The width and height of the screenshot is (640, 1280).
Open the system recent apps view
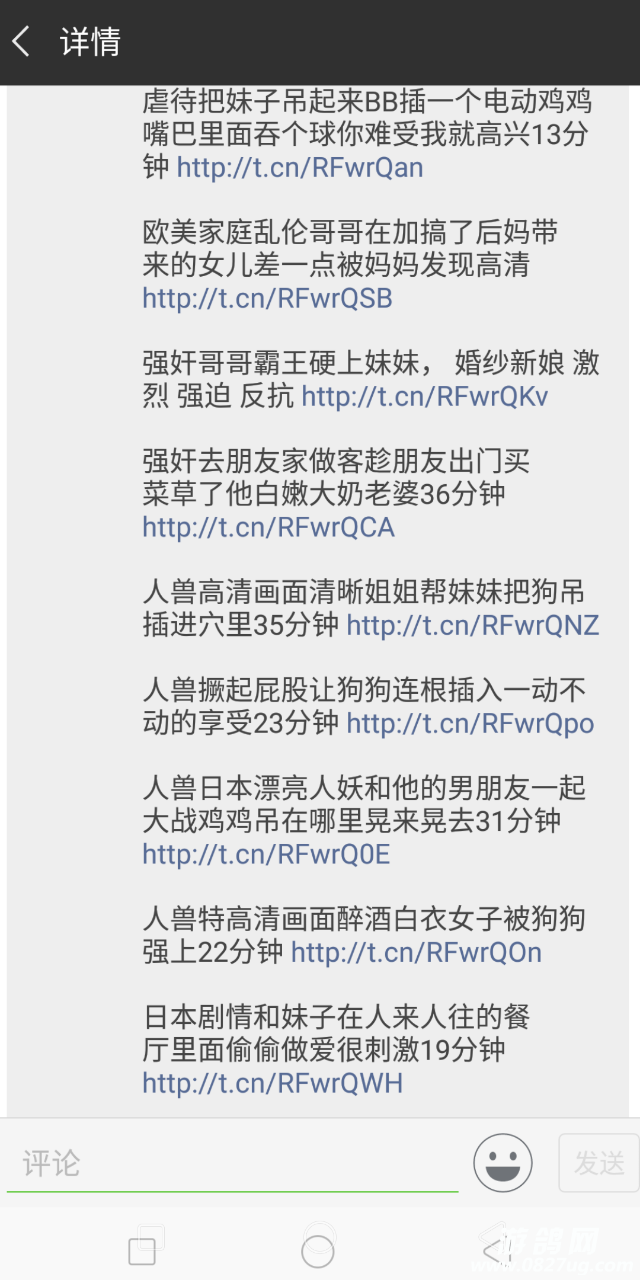pos(143,1250)
